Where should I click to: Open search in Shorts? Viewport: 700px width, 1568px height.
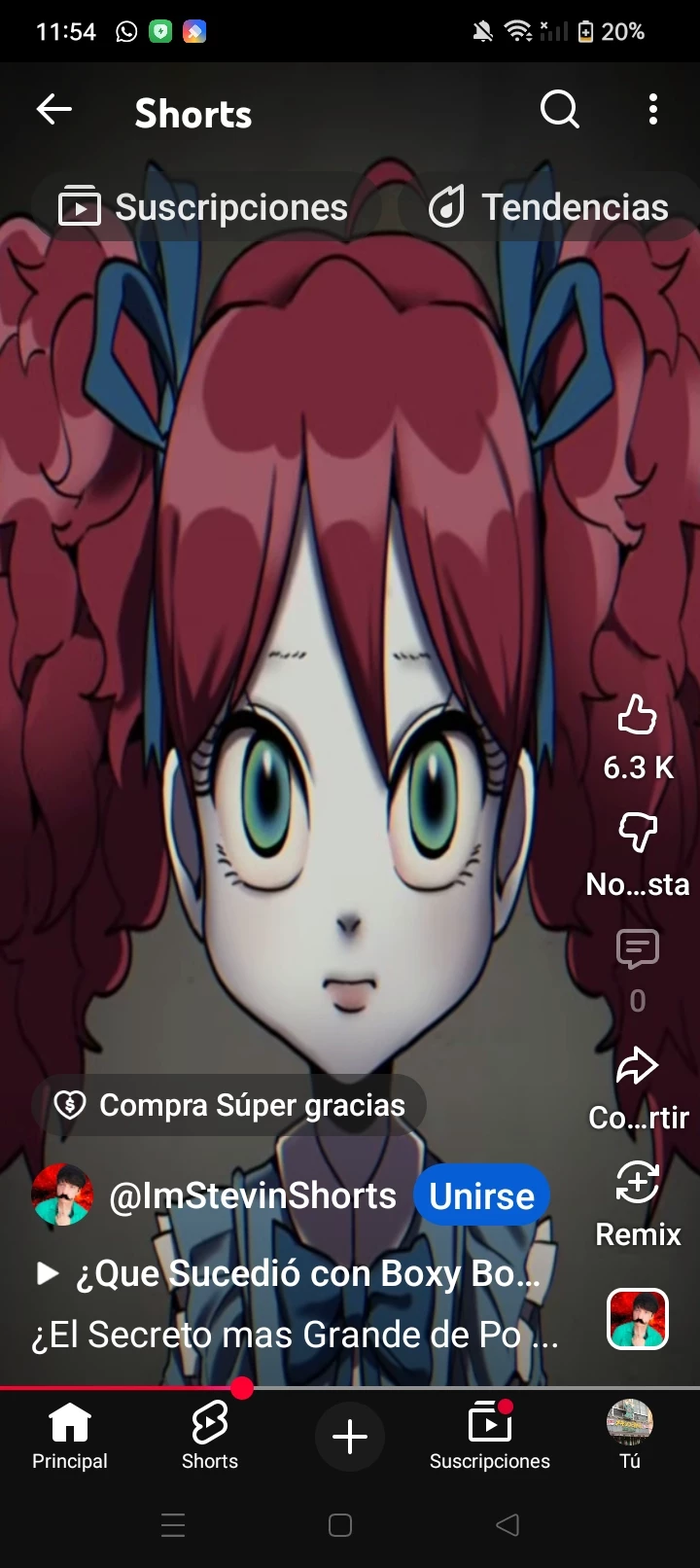[x=559, y=110]
